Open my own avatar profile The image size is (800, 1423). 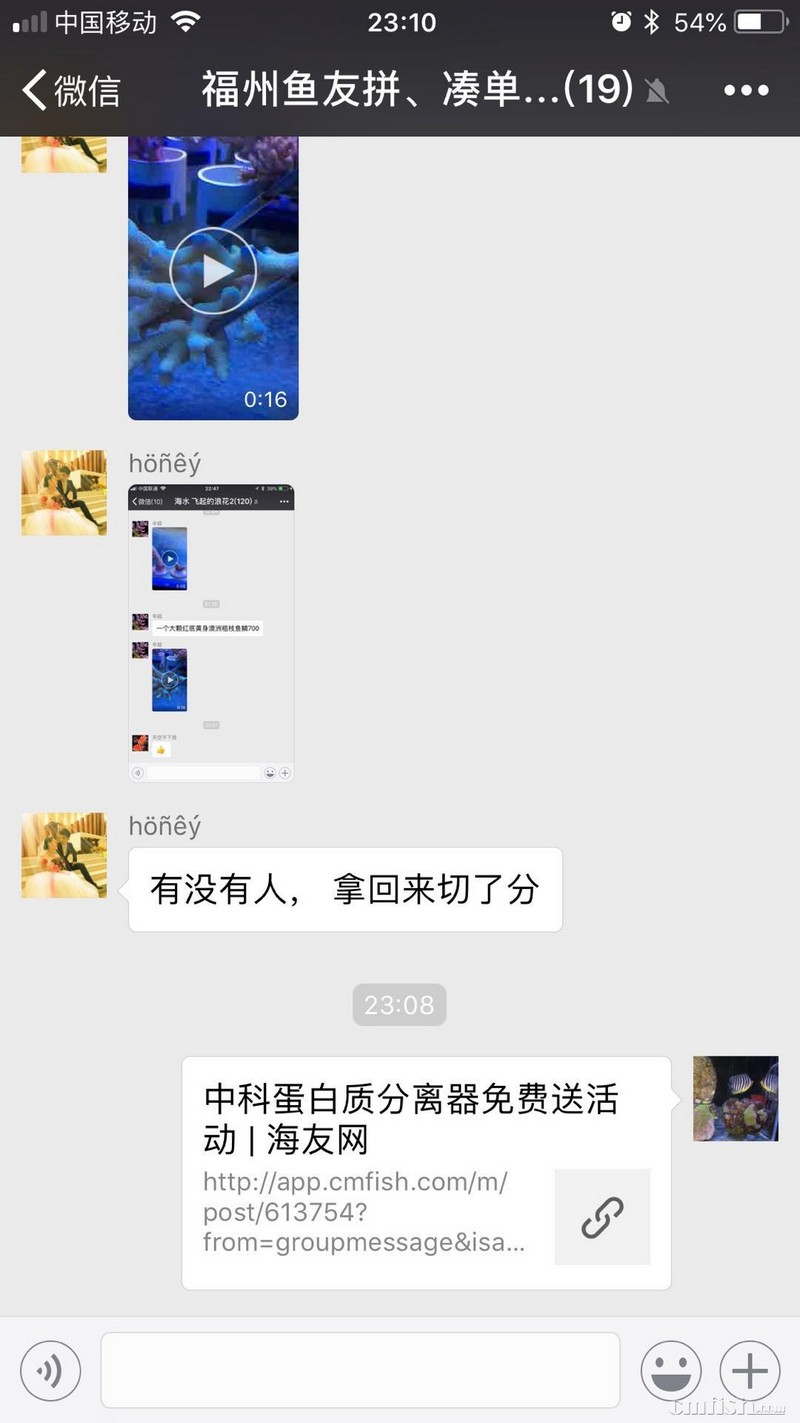pyautogui.click(x=736, y=1098)
